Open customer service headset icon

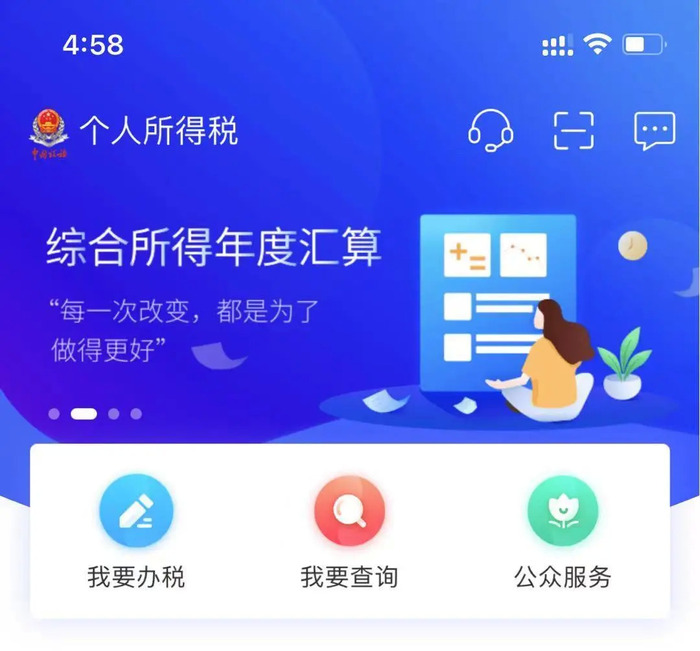coord(491,131)
